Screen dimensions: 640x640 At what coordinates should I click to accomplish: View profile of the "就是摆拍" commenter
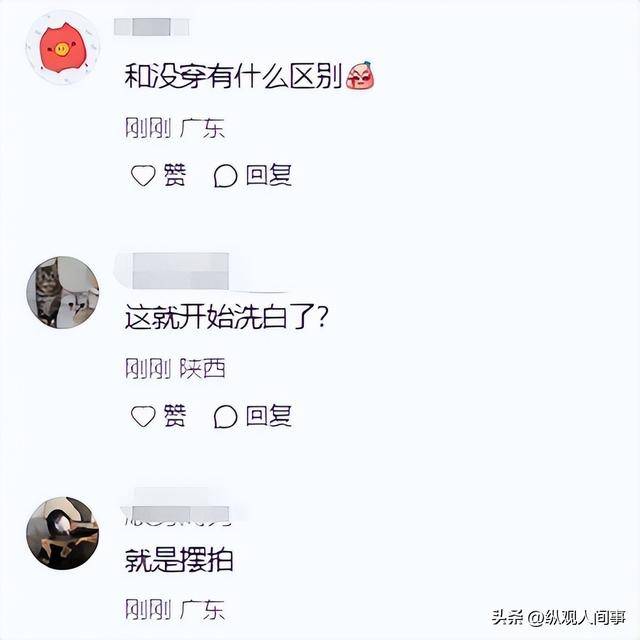tap(62, 532)
